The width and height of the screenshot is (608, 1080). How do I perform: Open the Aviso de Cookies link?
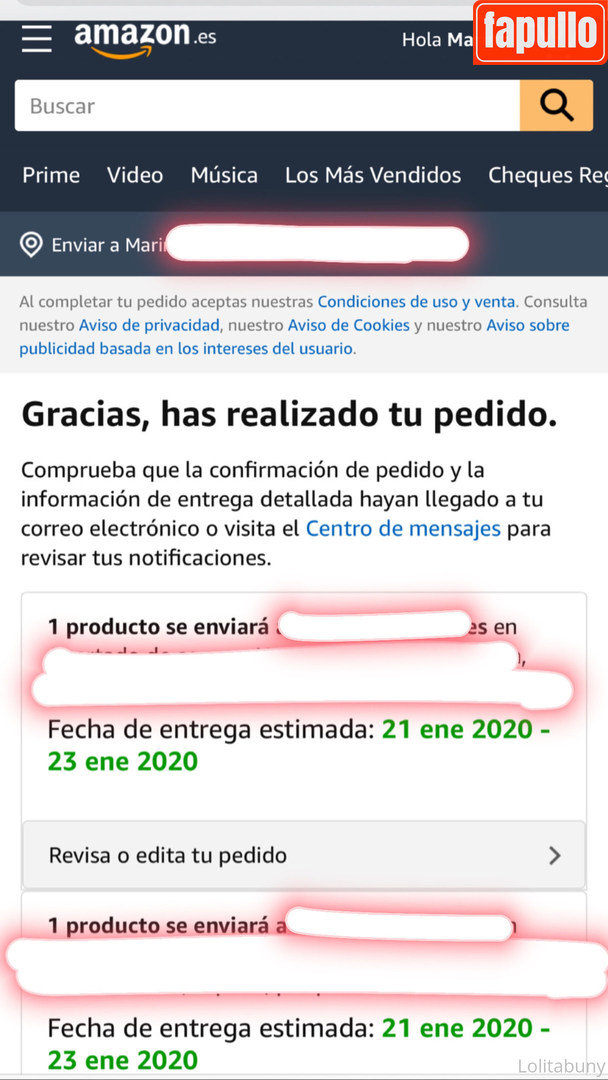(x=349, y=325)
